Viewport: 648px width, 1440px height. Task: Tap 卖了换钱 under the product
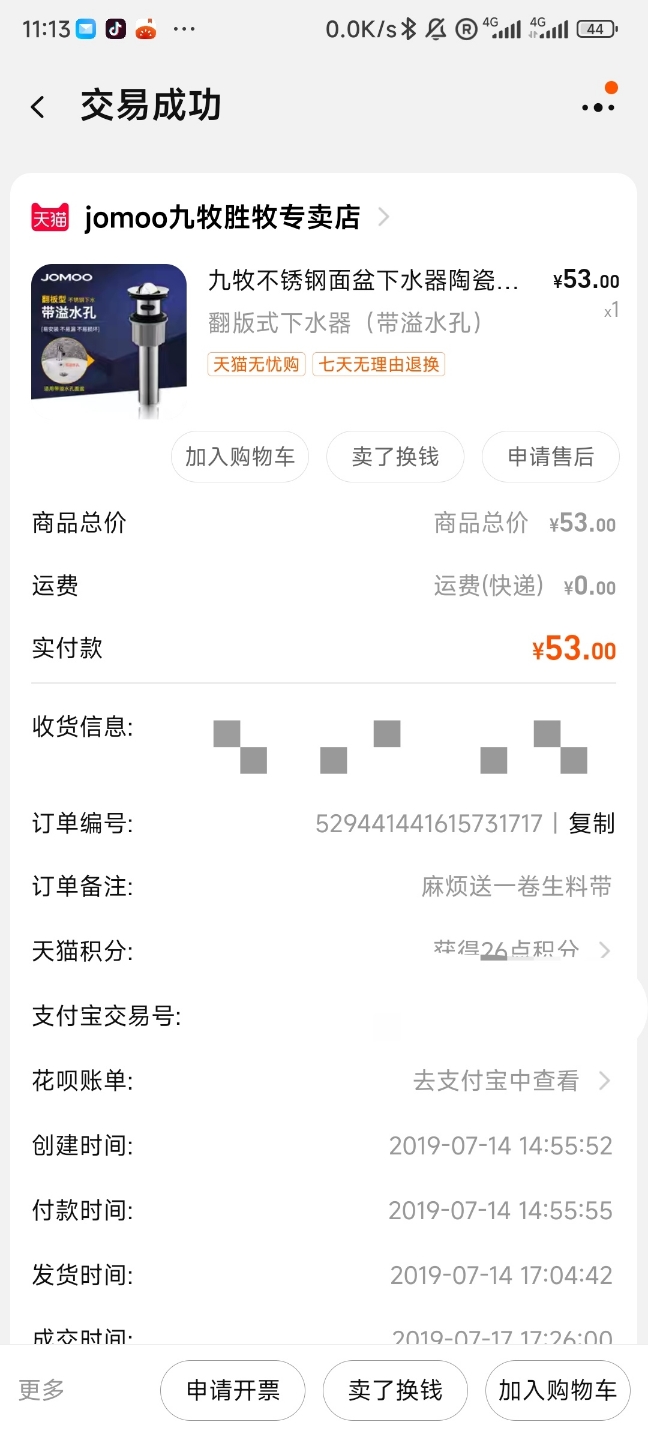click(395, 457)
